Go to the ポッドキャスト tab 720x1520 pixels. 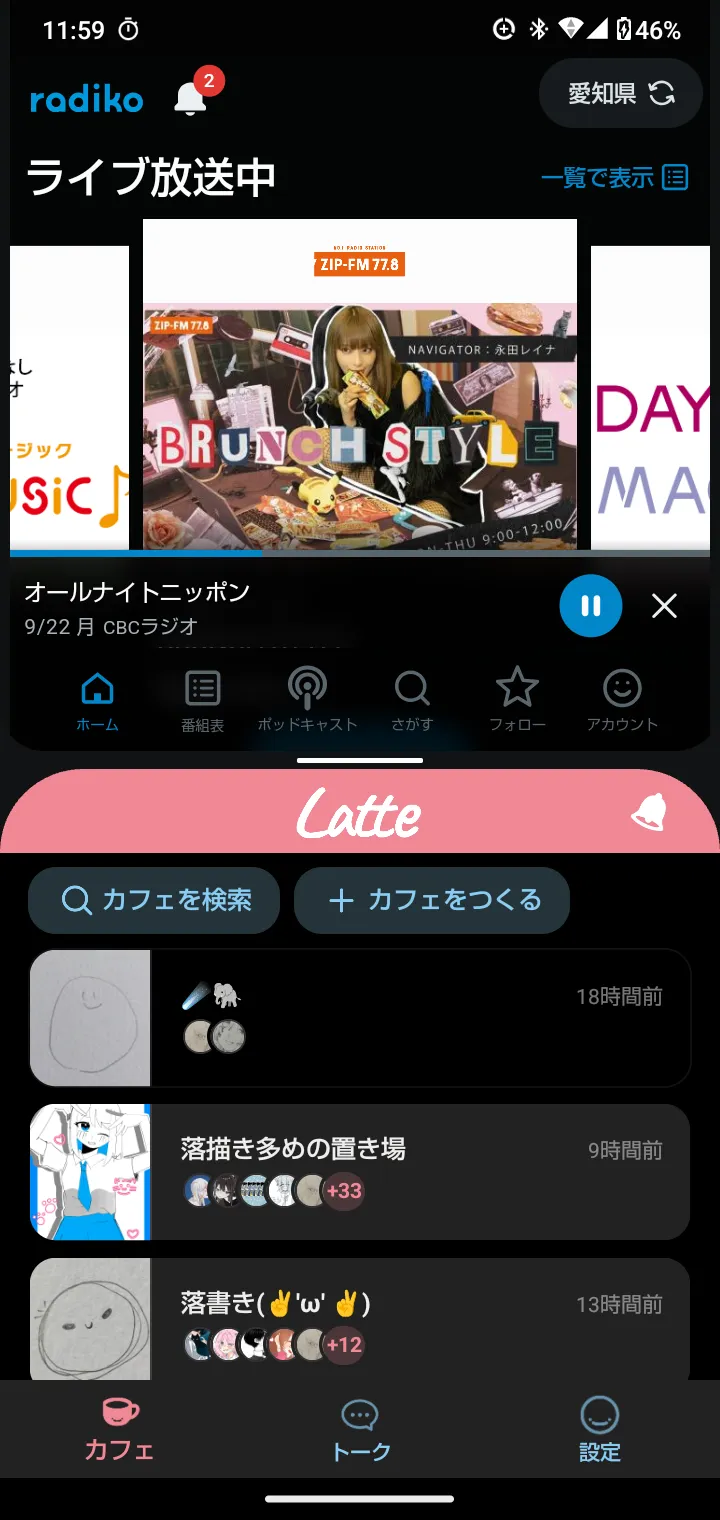[x=307, y=700]
